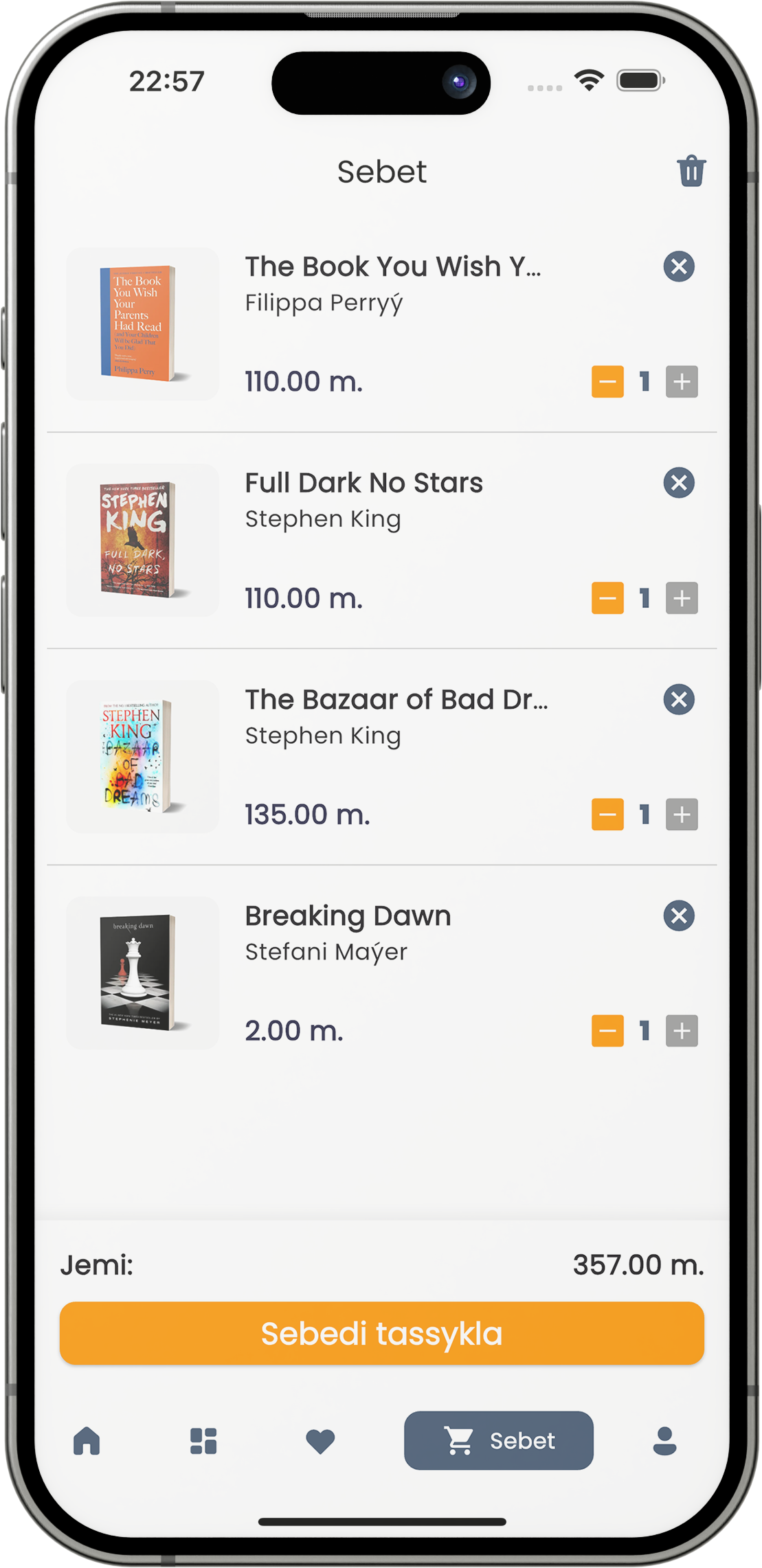The height and width of the screenshot is (1568, 762).
Task: Open Full Dark No Stars book cover
Action: click(x=143, y=540)
